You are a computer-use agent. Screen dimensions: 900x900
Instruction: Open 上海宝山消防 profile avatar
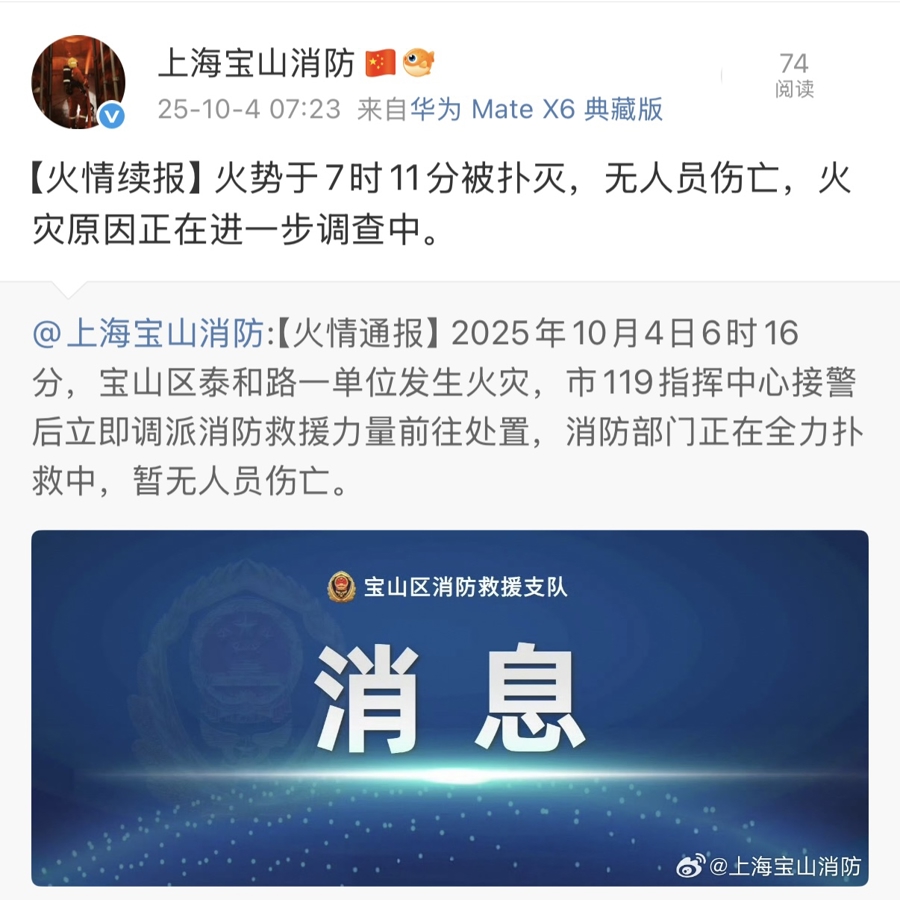coord(79,86)
